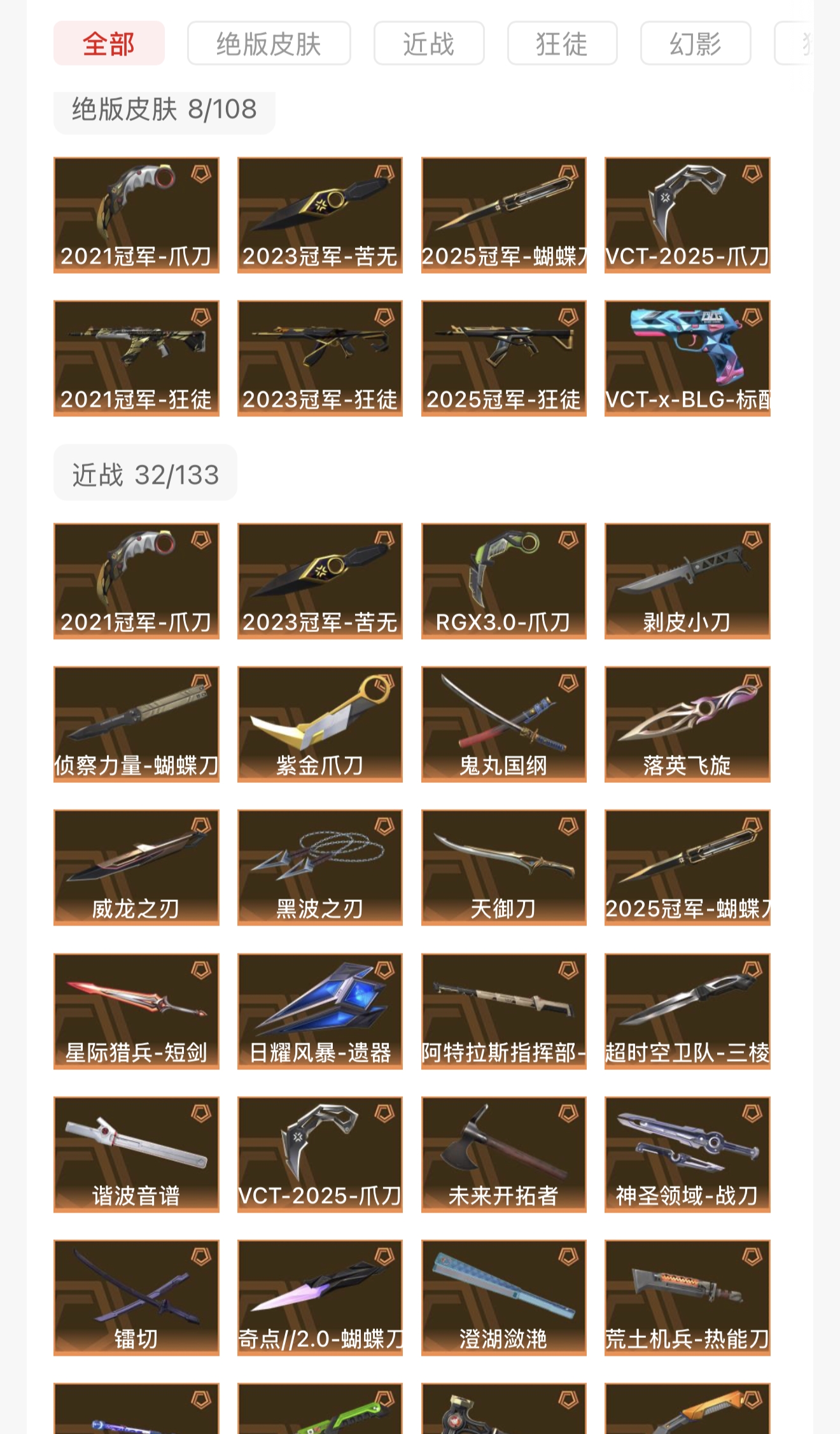Viewport: 840px width, 1434px height.
Task: Switch to the 近战 tab
Action: 428,43
